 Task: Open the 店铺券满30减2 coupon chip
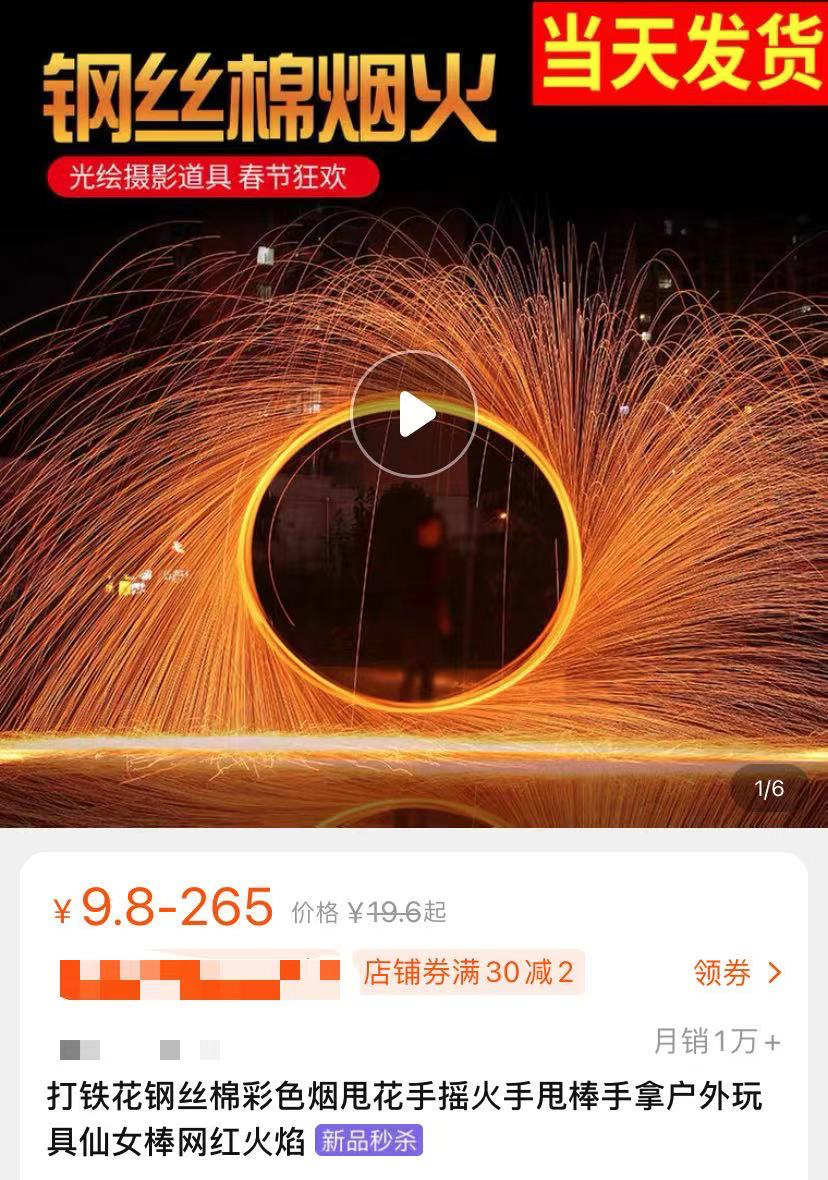pyautogui.click(x=468, y=972)
